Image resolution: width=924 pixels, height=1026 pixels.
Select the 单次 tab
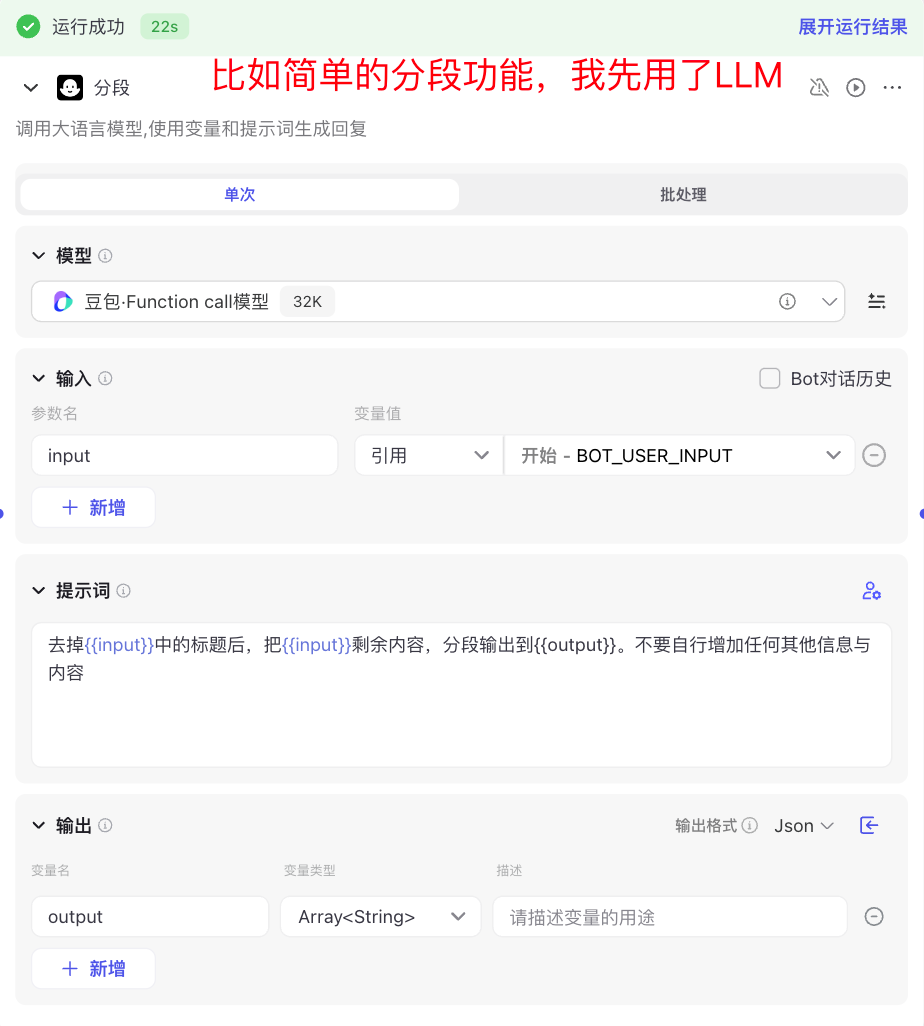coord(240,195)
